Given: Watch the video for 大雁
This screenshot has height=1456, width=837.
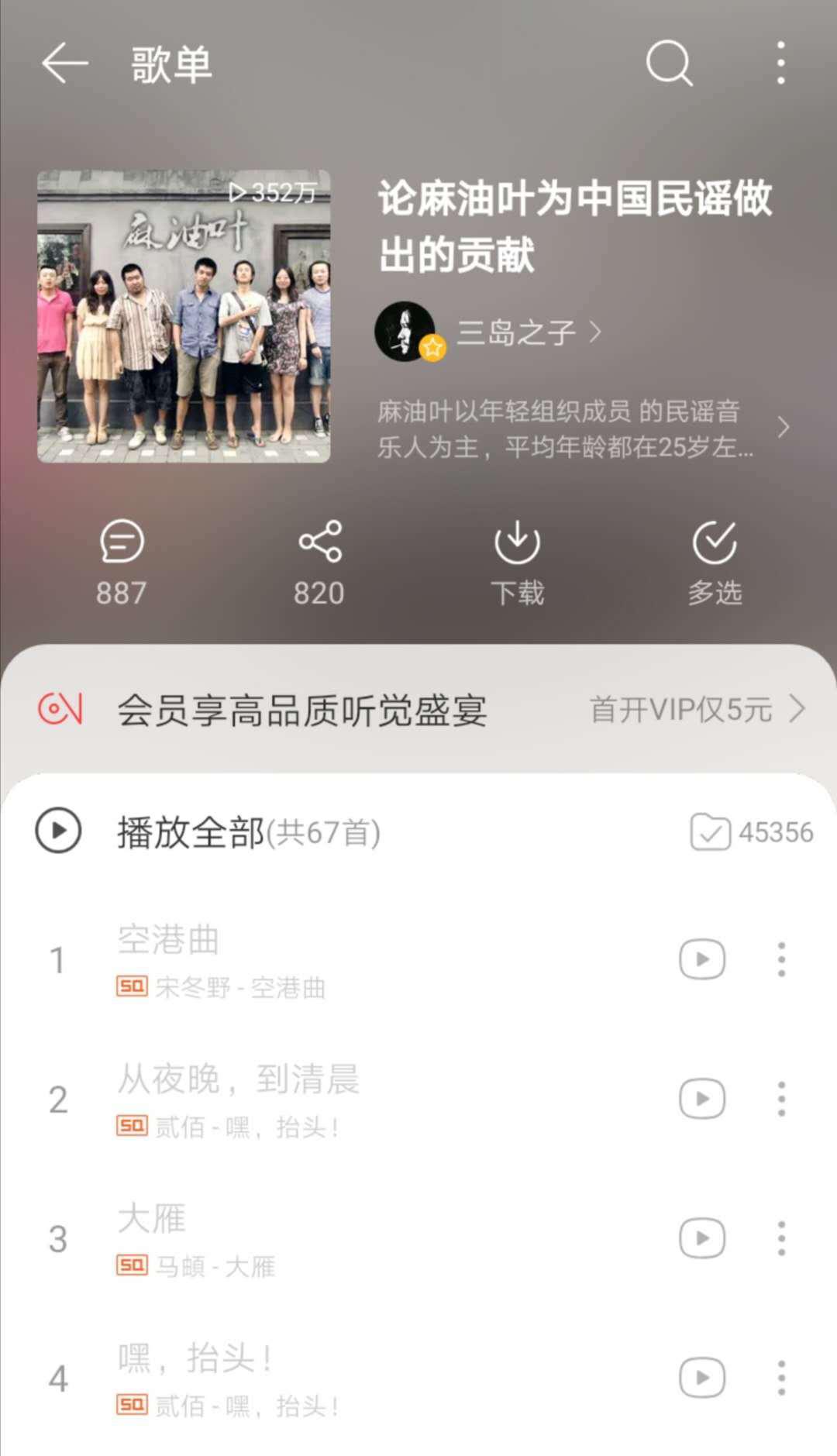Looking at the screenshot, I should pyautogui.click(x=702, y=1238).
